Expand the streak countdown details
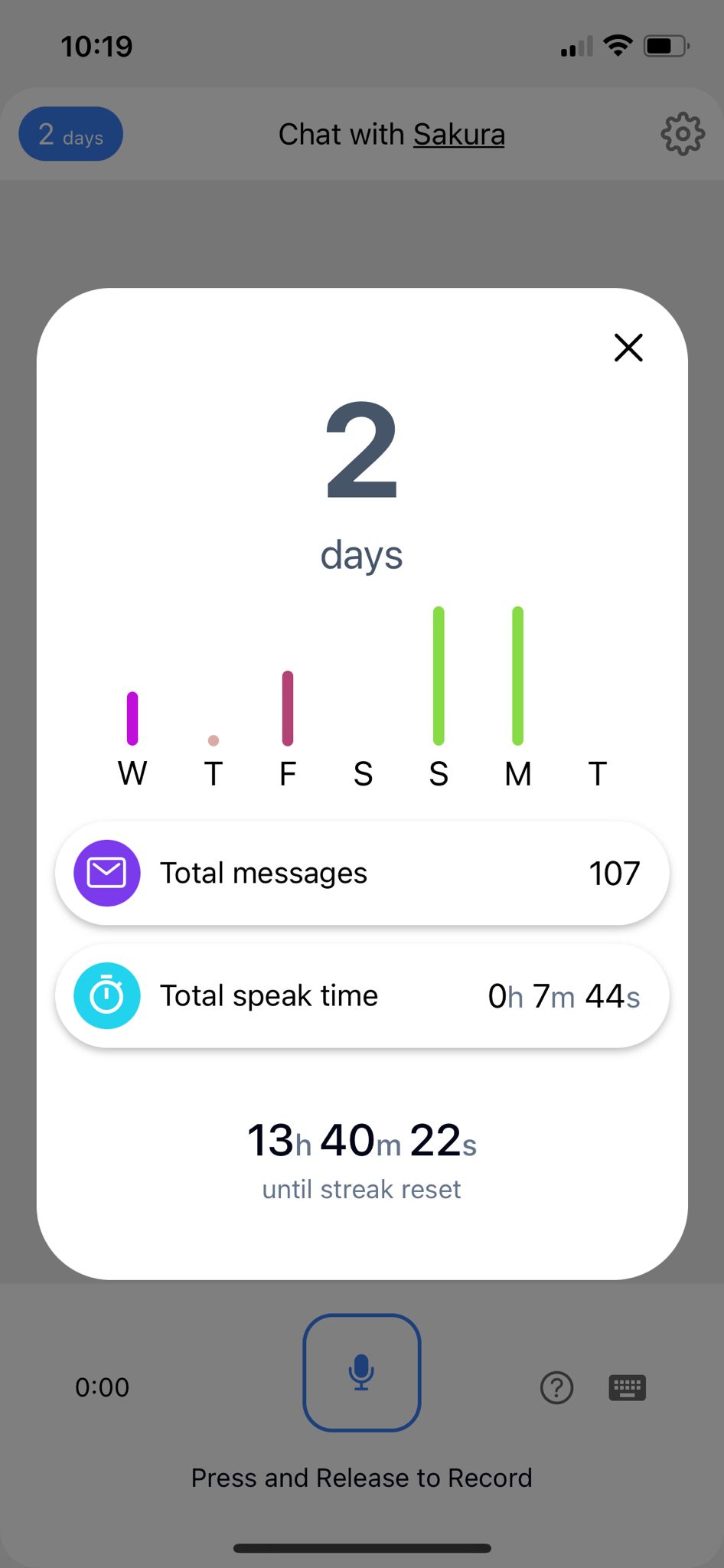 pyautogui.click(x=361, y=1160)
